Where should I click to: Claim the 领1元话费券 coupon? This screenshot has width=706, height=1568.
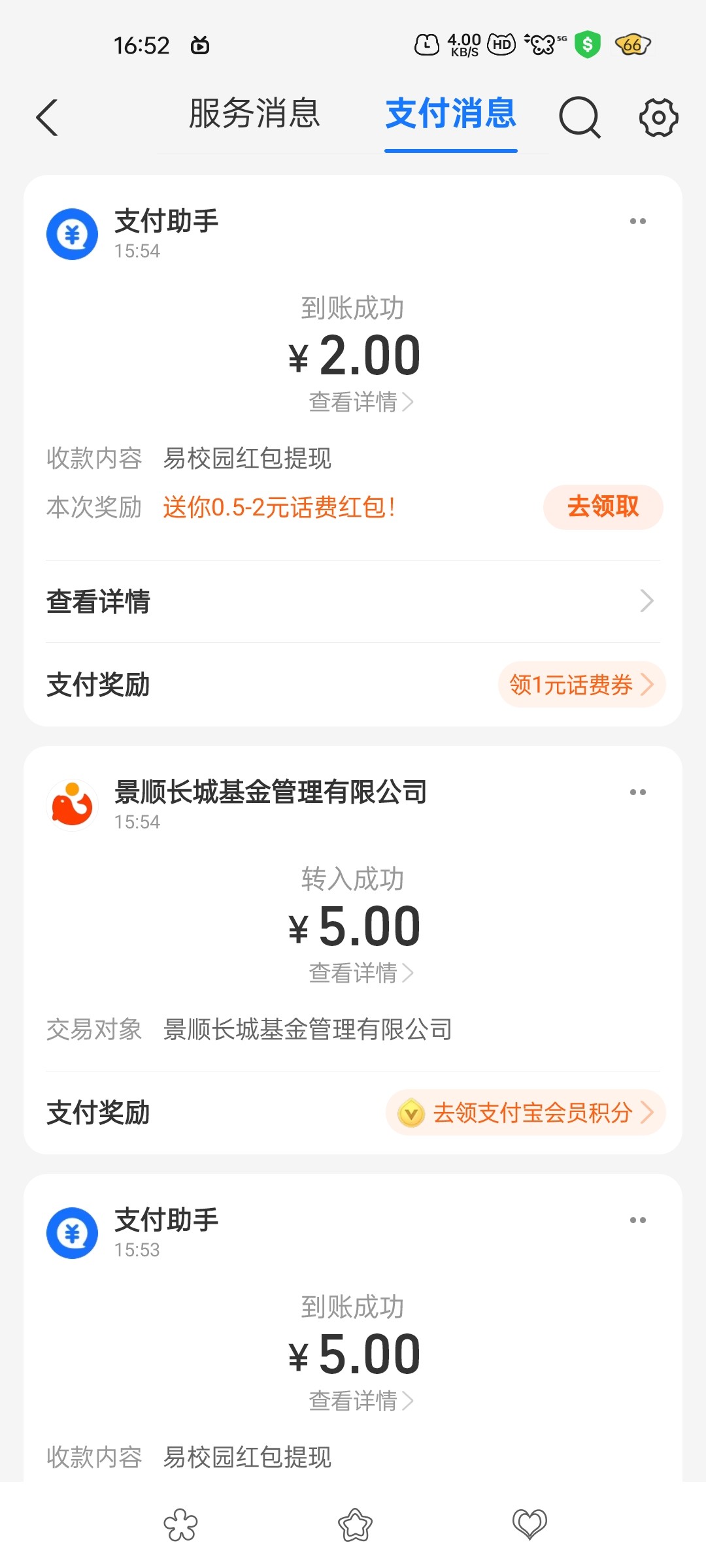click(582, 685)
